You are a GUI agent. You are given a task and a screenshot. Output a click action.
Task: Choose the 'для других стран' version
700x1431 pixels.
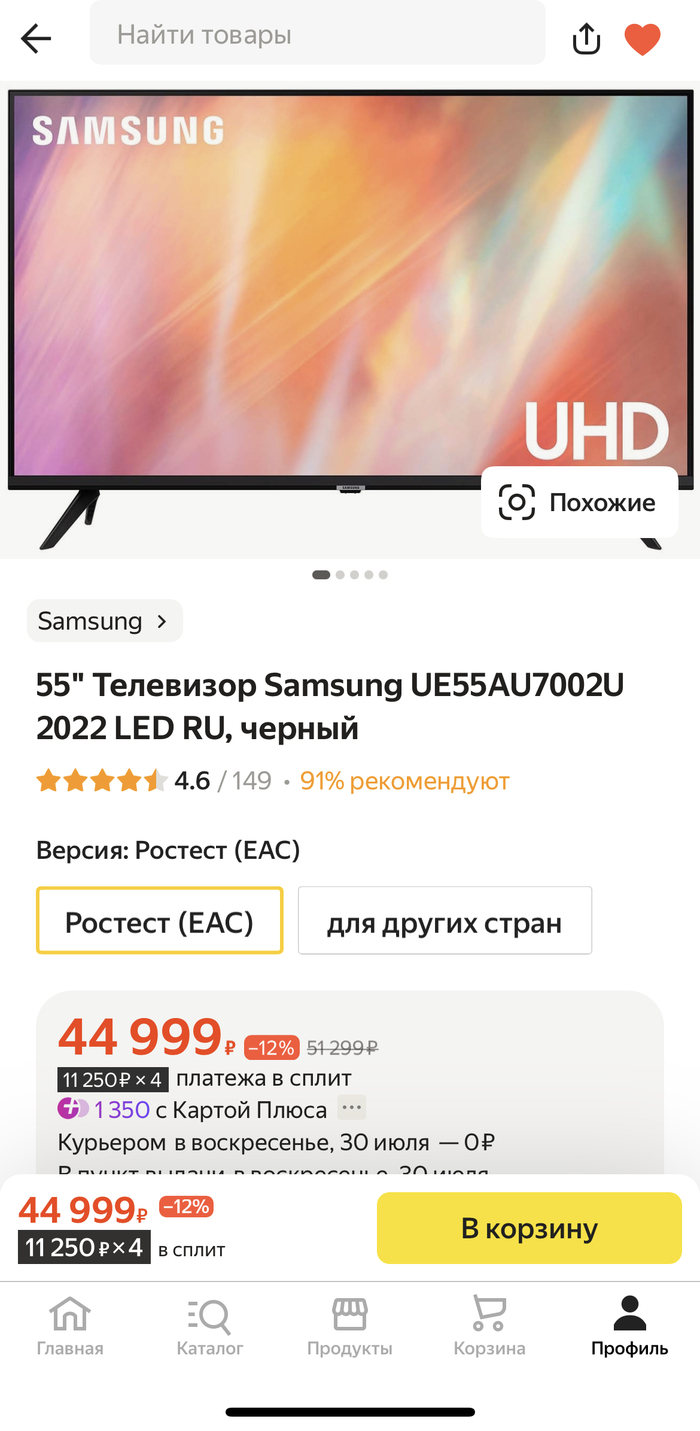(x=444, y=920)
